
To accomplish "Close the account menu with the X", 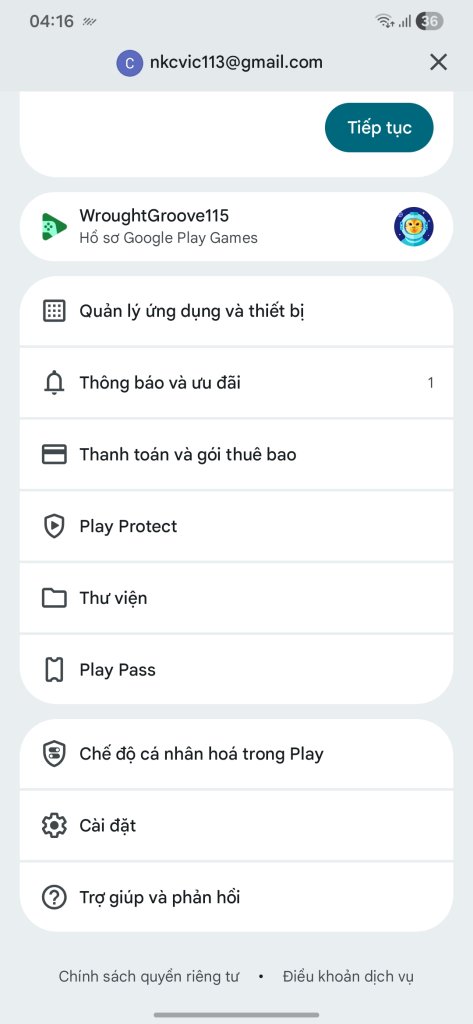I will (x=438, y=62).
